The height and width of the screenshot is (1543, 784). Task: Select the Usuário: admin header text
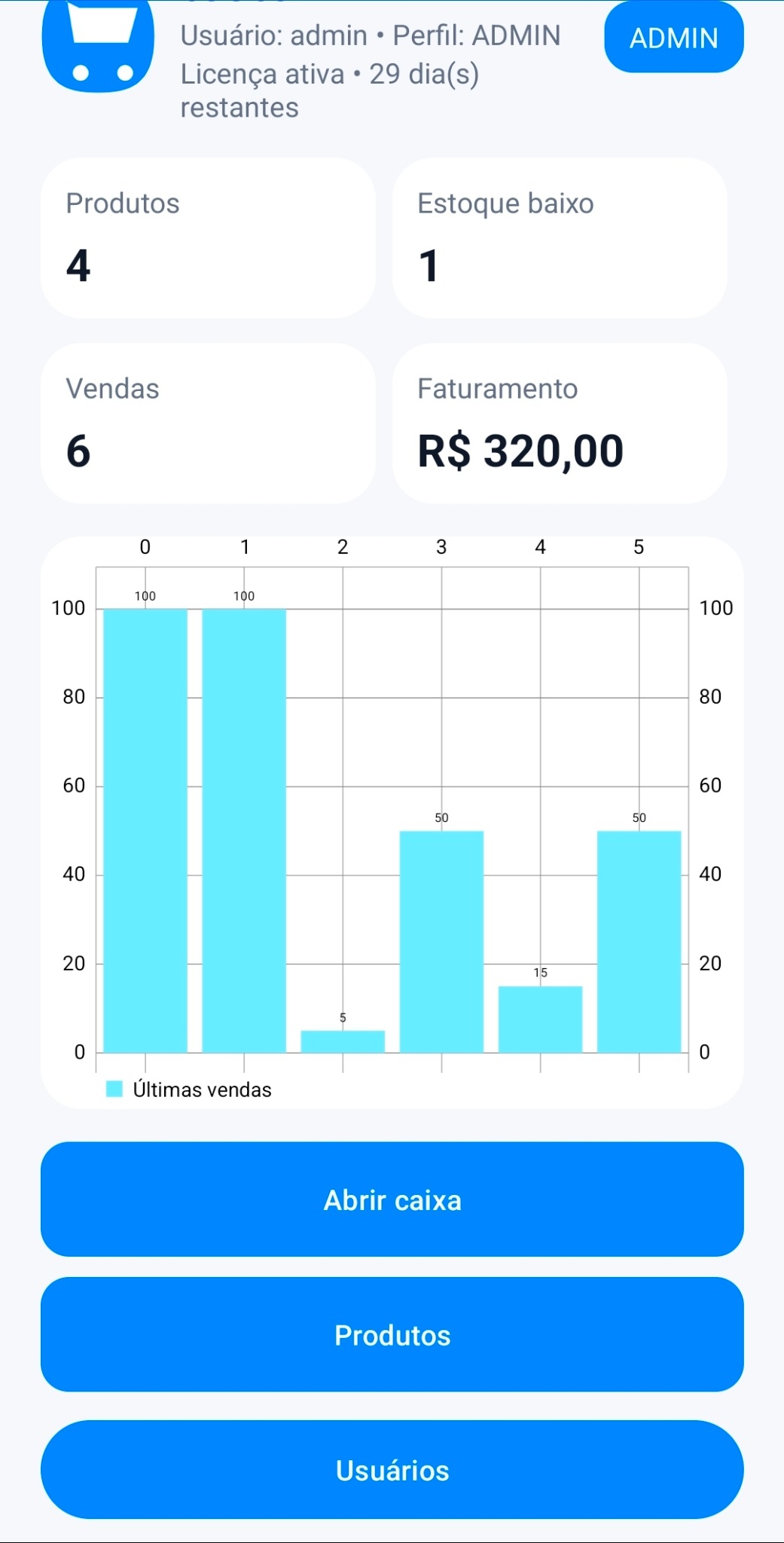tap(369, 35)
